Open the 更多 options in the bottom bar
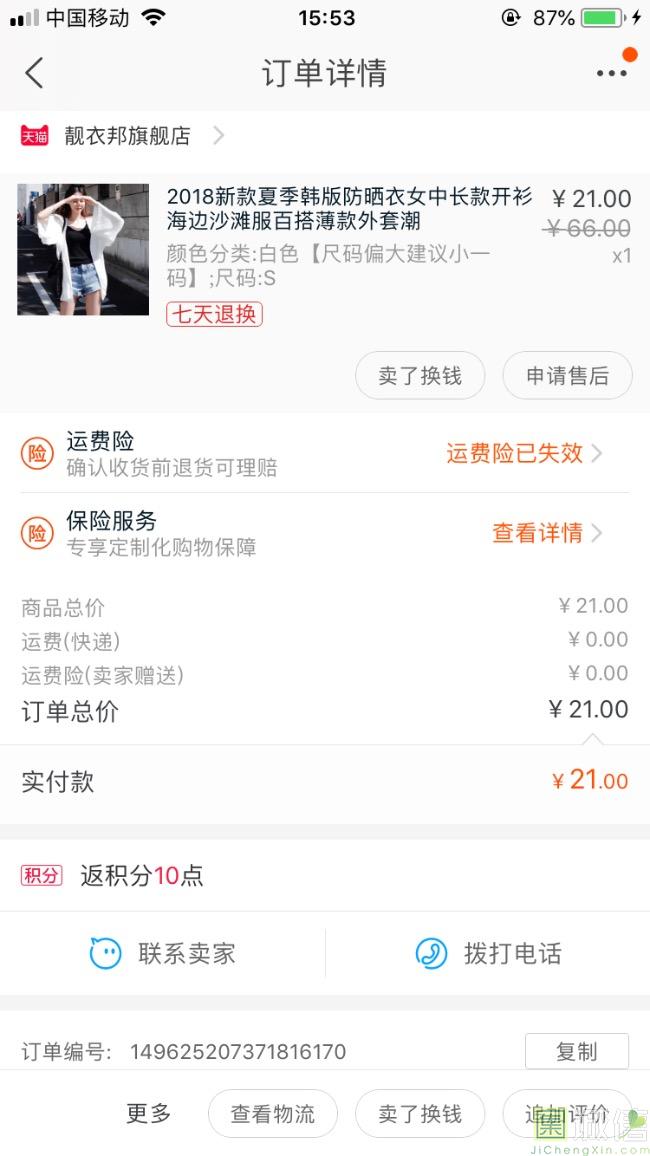The height and width of the screenshot is (1156, 650). tap(149, 1113)
